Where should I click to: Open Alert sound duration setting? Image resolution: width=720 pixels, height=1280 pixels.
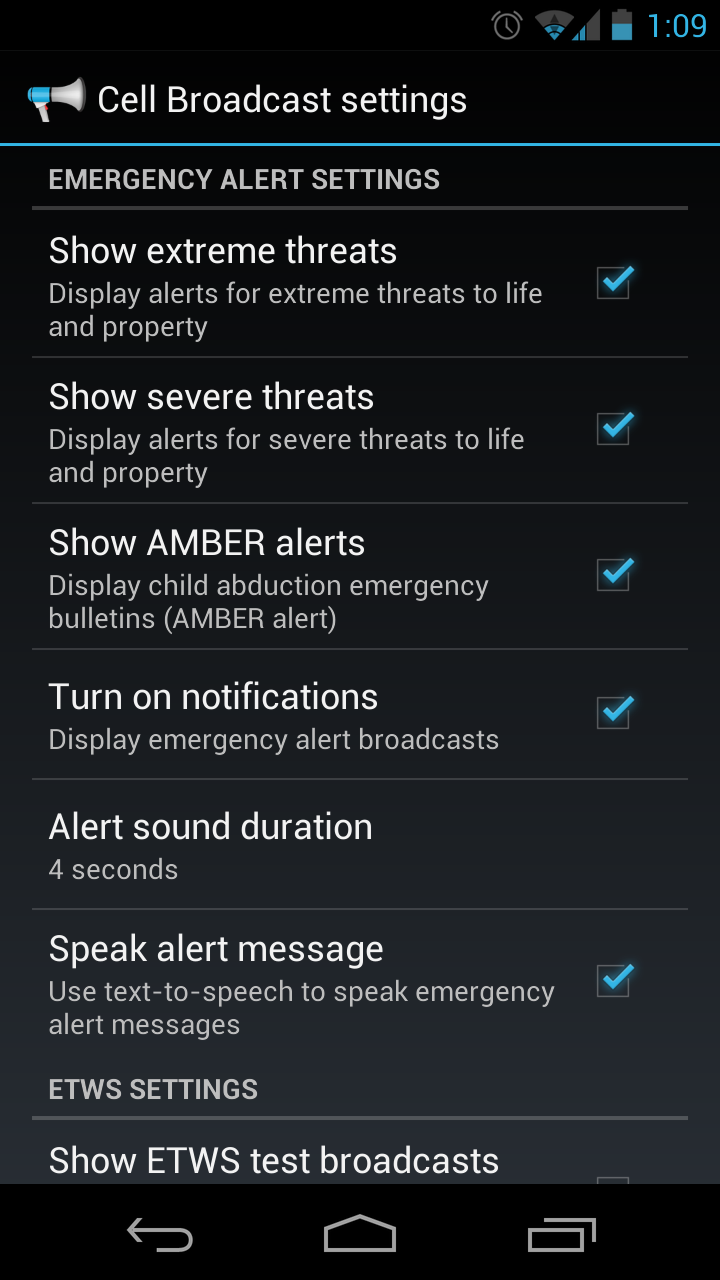point(360,845)
